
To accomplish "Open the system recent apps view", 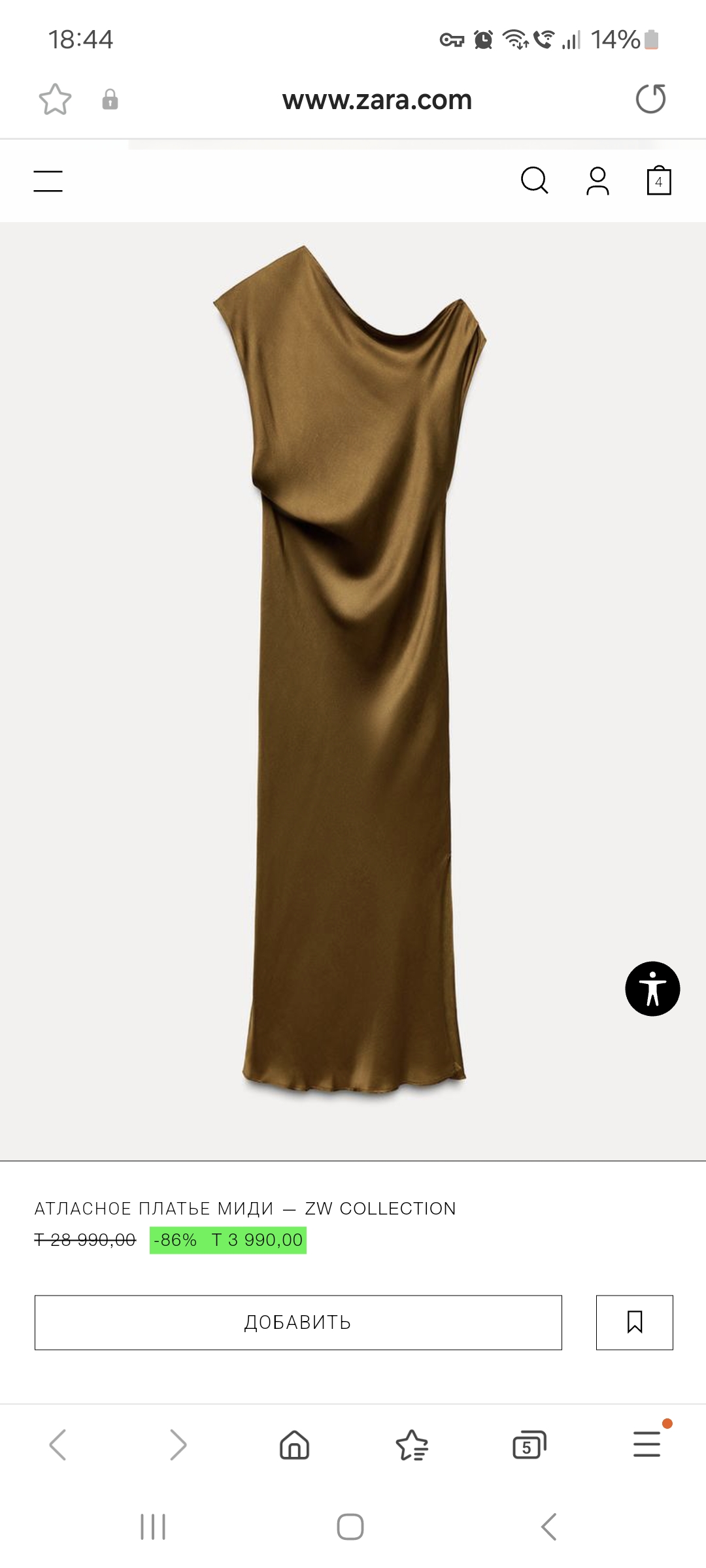I will [153, 1527].
